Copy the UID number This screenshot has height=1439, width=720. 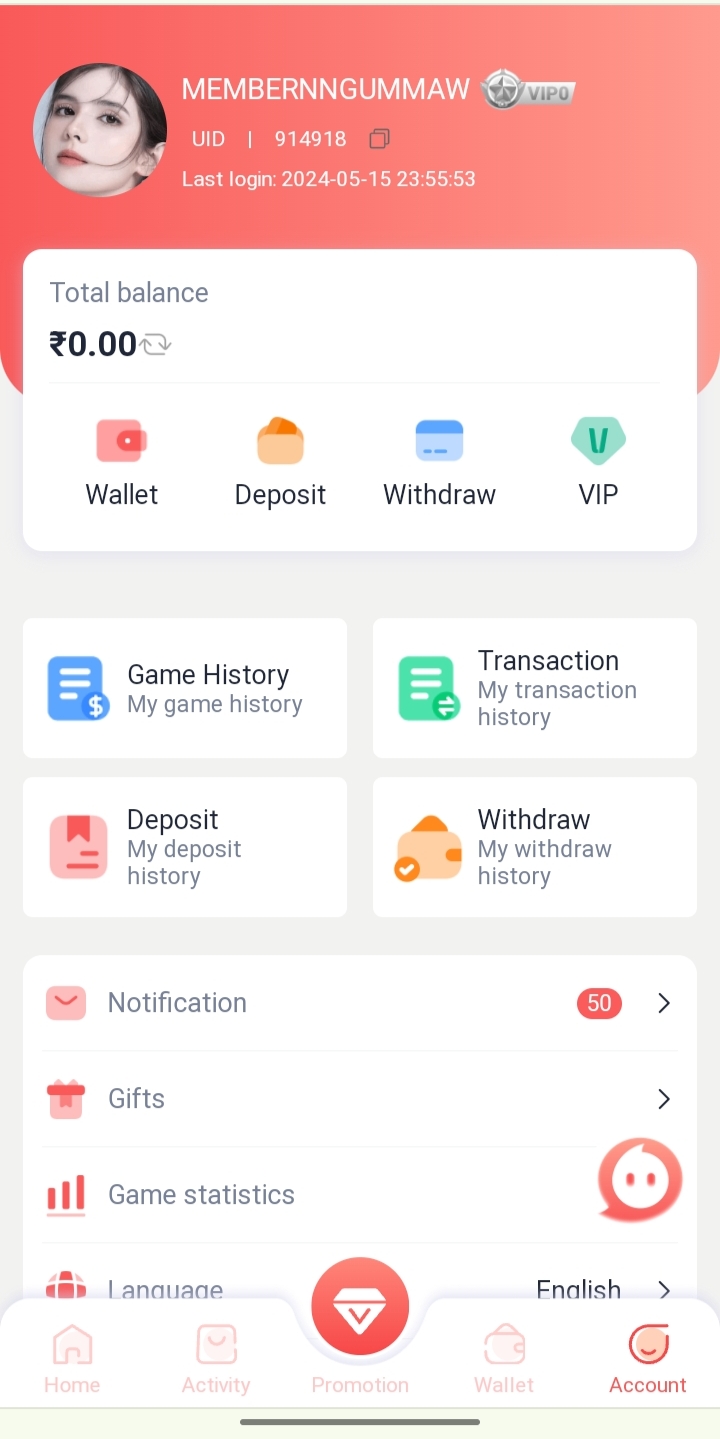click(379, 139)
